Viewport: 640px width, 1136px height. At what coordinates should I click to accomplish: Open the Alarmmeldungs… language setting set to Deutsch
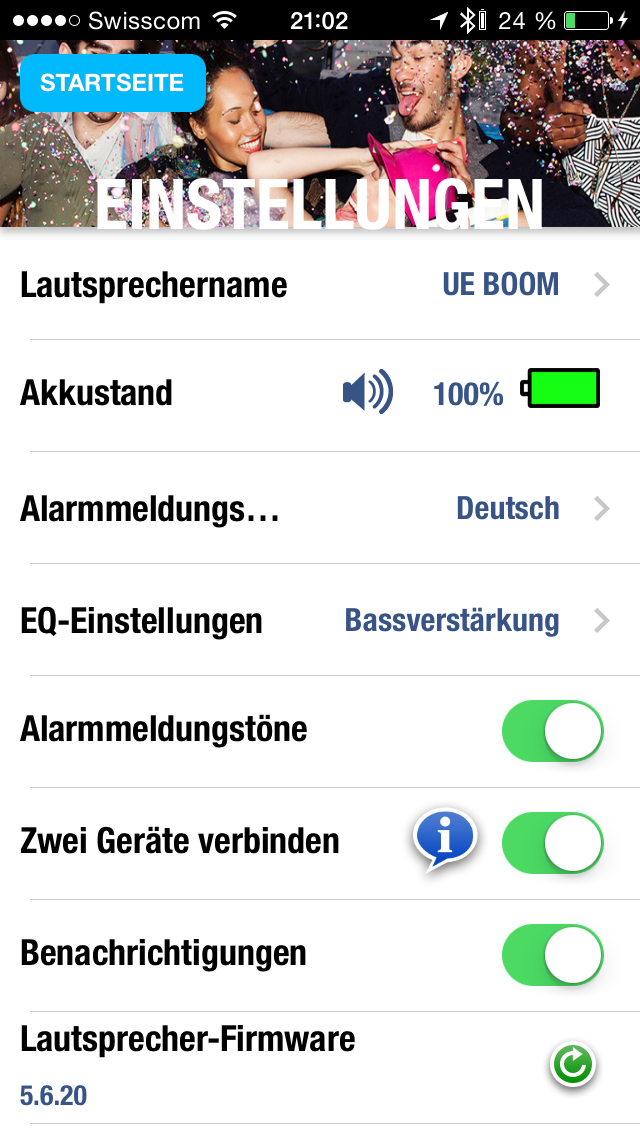click(320, 509)
